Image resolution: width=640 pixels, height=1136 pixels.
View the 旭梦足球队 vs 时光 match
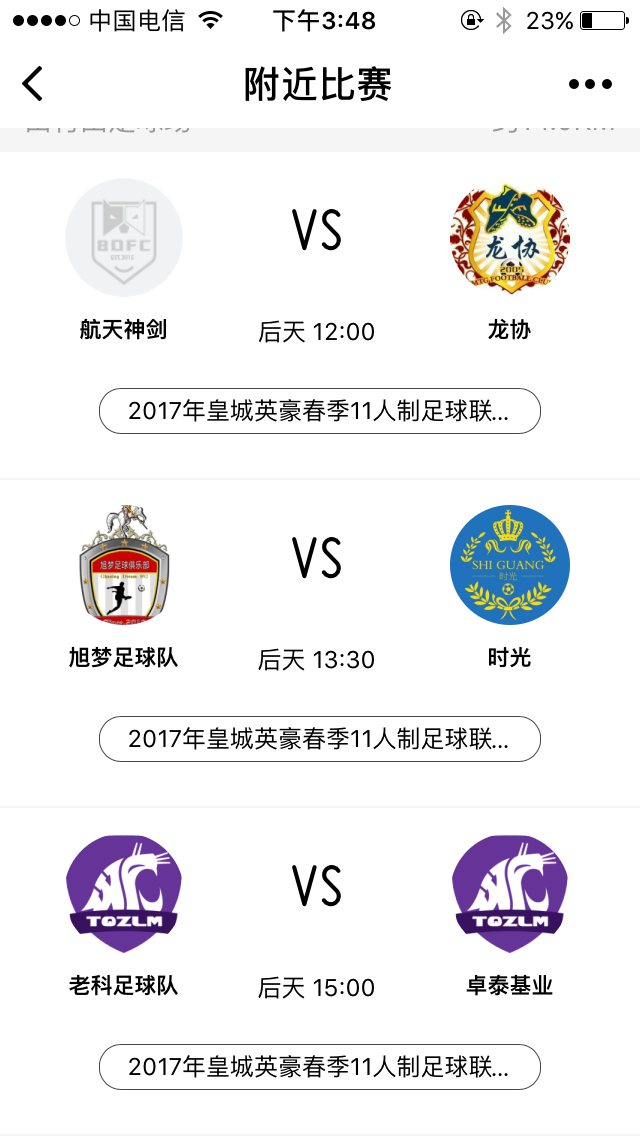318,590
